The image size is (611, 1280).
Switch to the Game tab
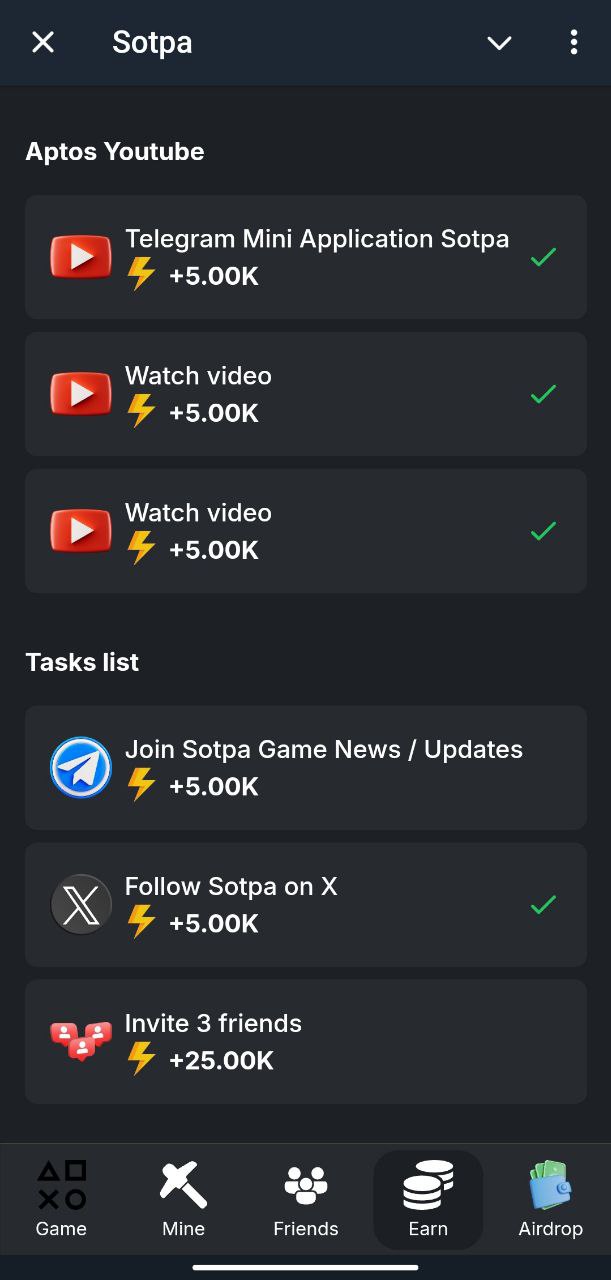tap(61, 1200)
